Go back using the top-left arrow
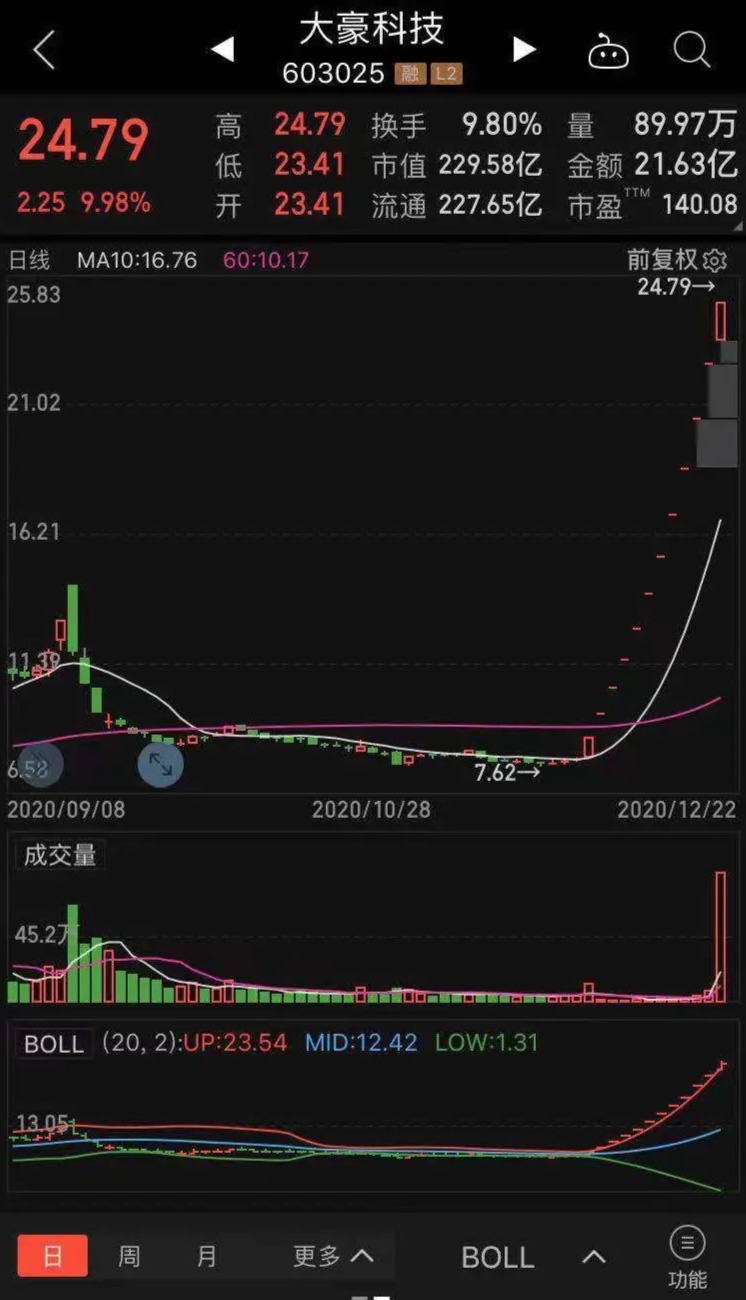 click(x=43, y=50)
